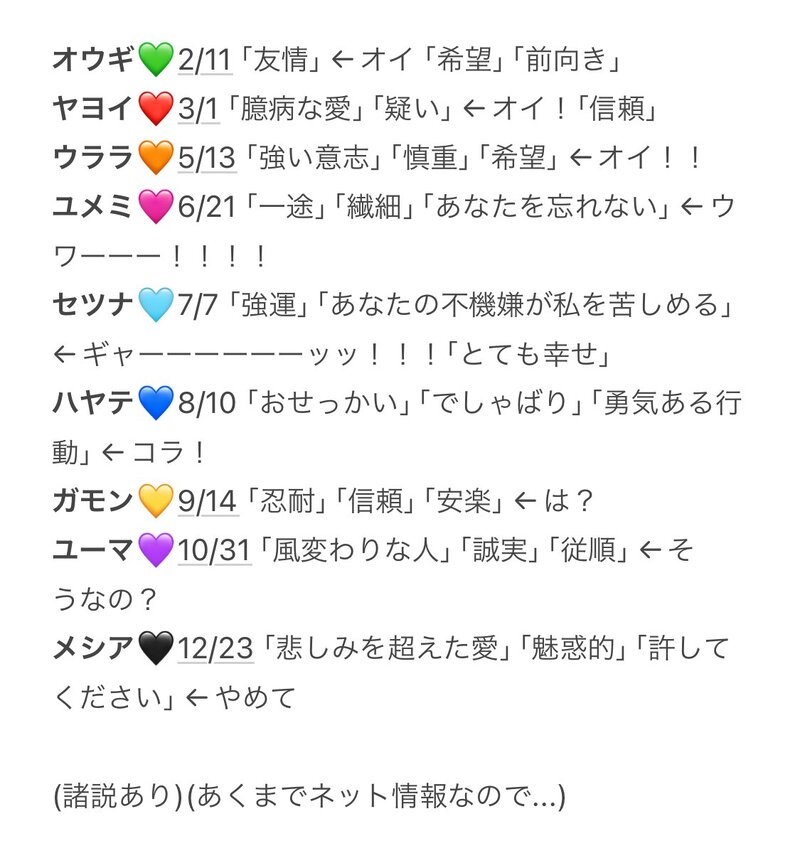The image size is (800, 863).
Task: Tap the underlined date 10/31
Action: tap(214, 551)
